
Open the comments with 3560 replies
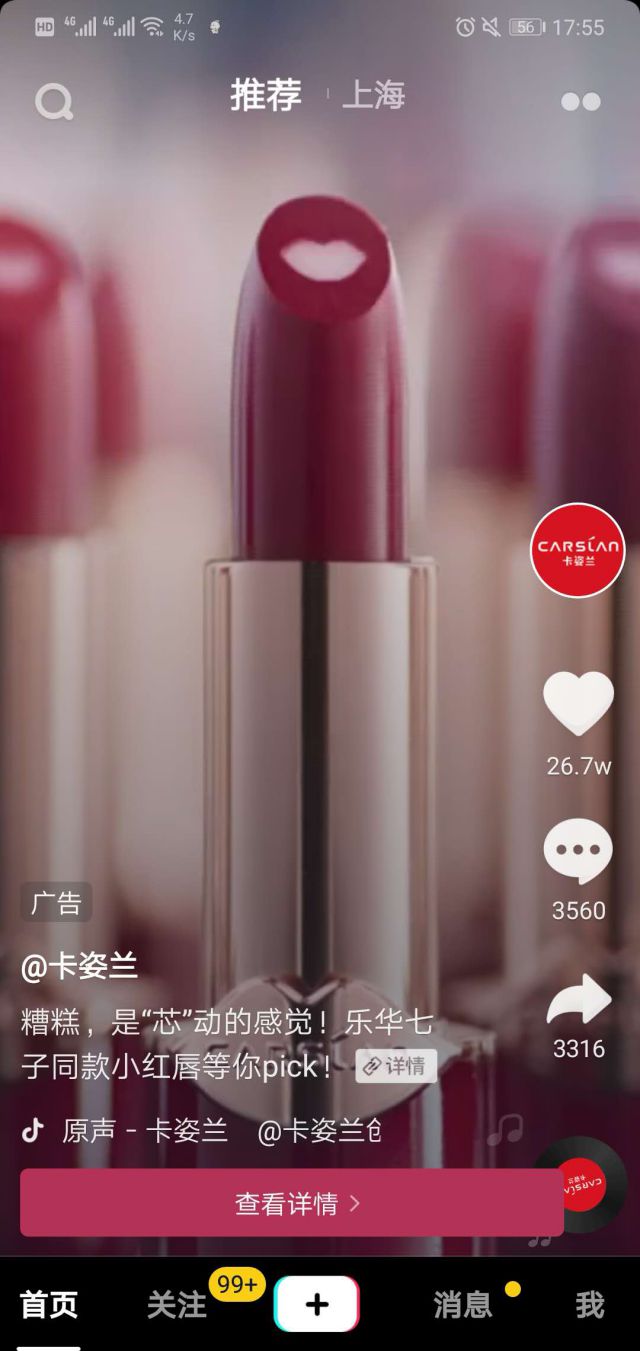(x=578, y=852)
